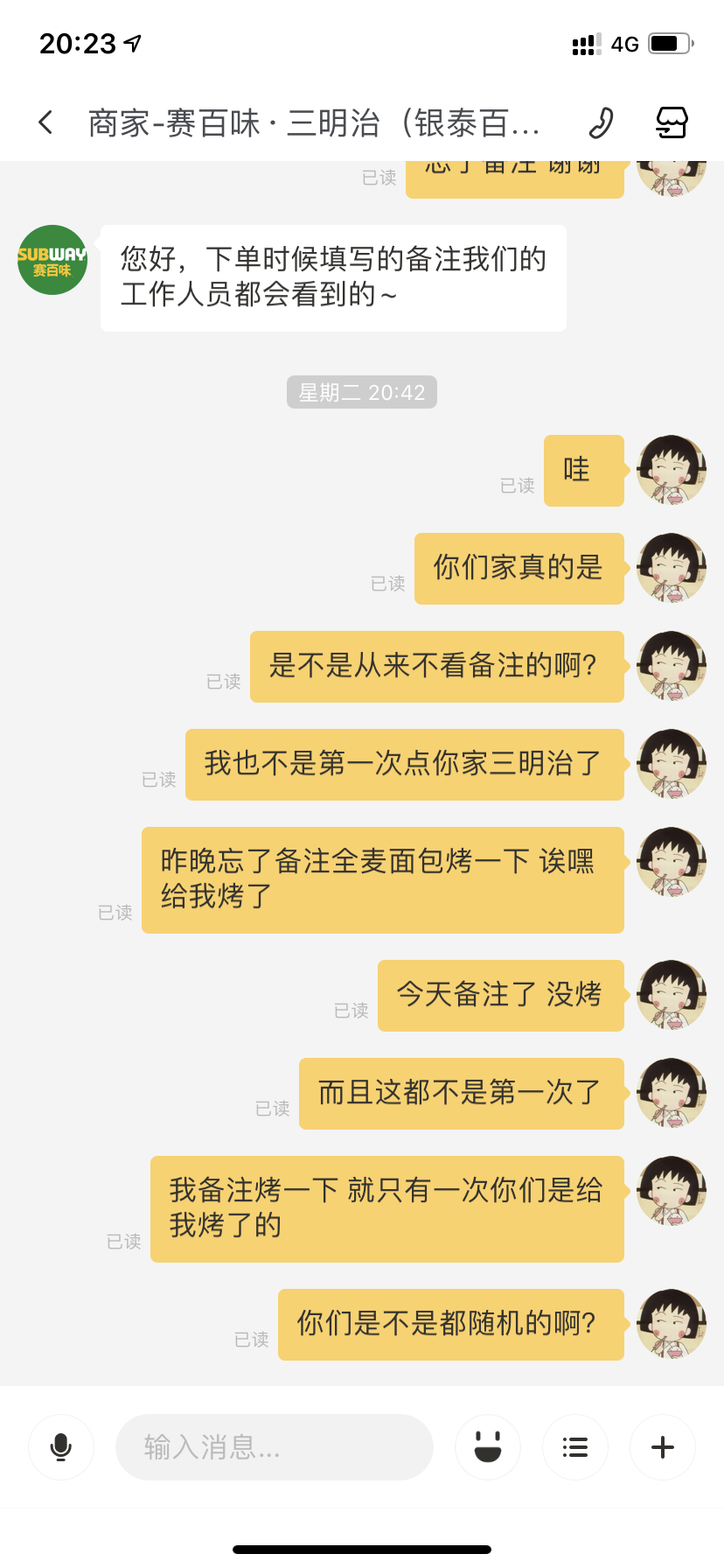The image size is (724, 1568).
Task: Switch to voice input microphone
Action: [x=61, y=1447]
